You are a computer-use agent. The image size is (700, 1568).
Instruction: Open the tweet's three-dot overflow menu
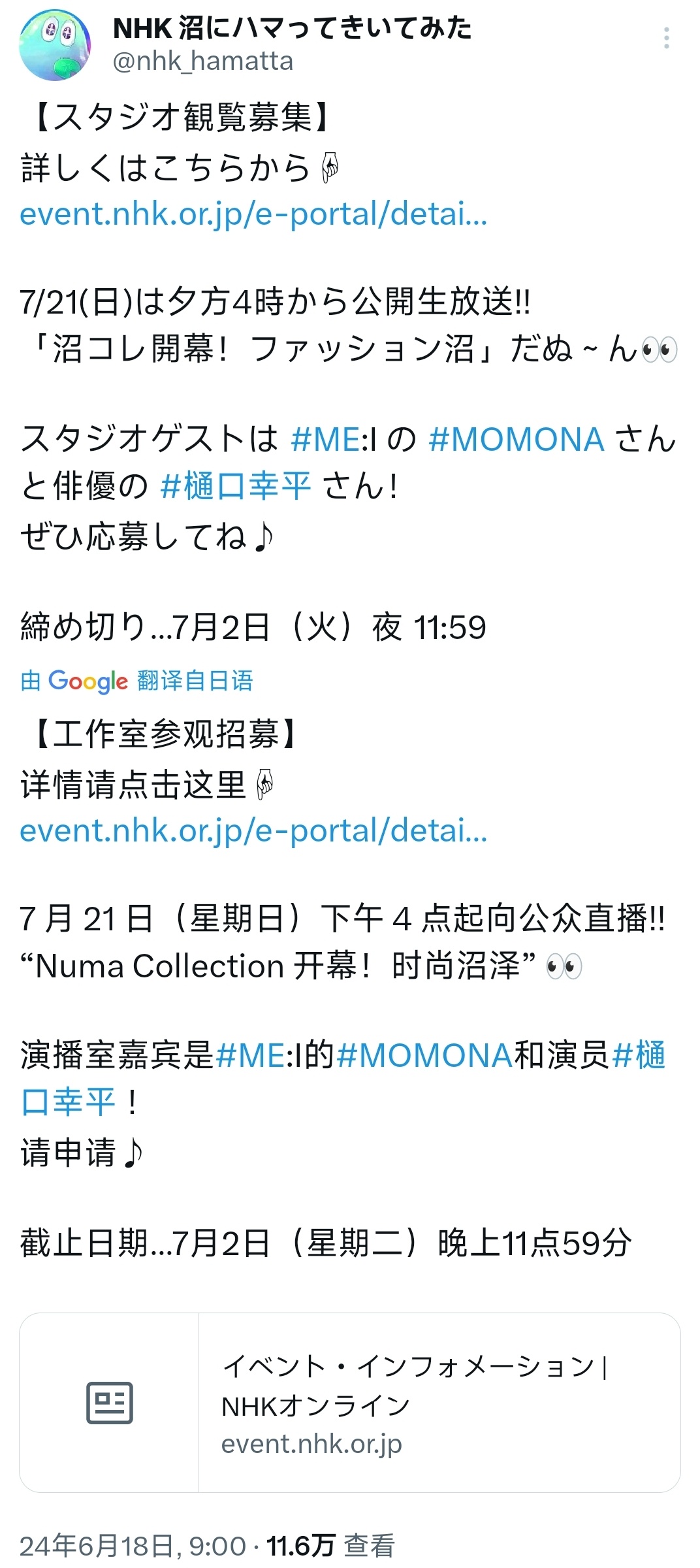(x=666, y=39)
